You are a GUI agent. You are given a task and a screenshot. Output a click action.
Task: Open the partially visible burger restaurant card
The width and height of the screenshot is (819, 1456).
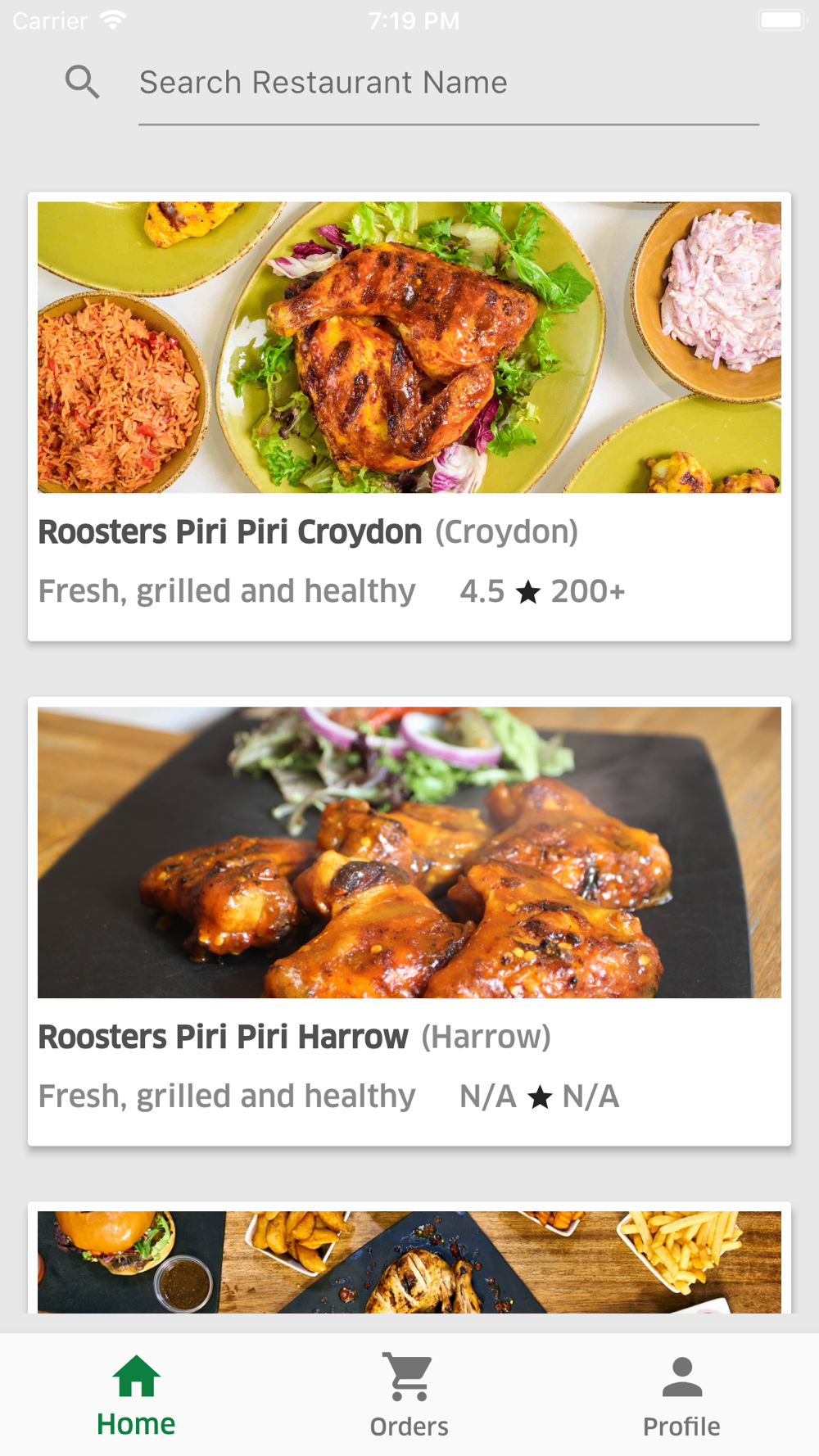(x=409, y=1263)
